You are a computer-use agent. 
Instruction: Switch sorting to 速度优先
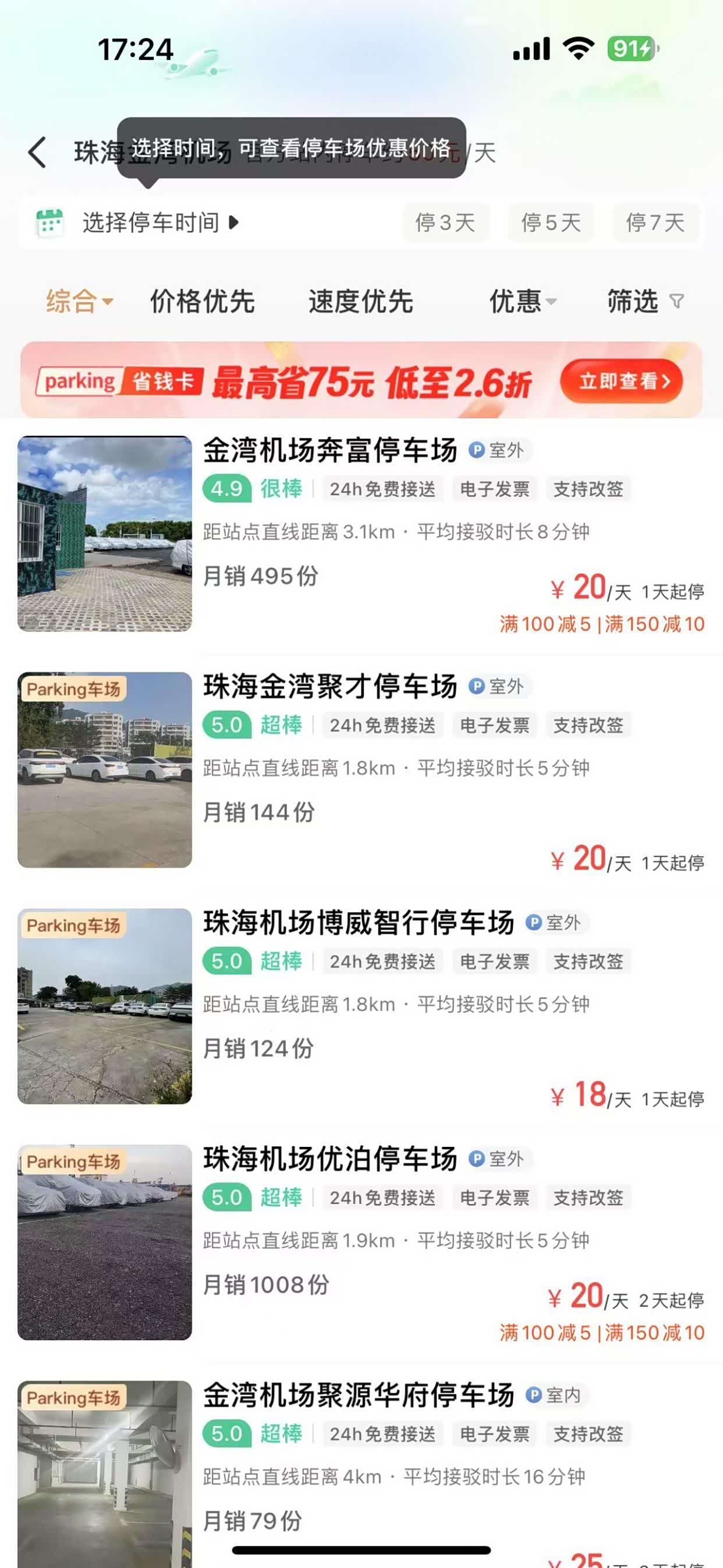coord(361,301)
